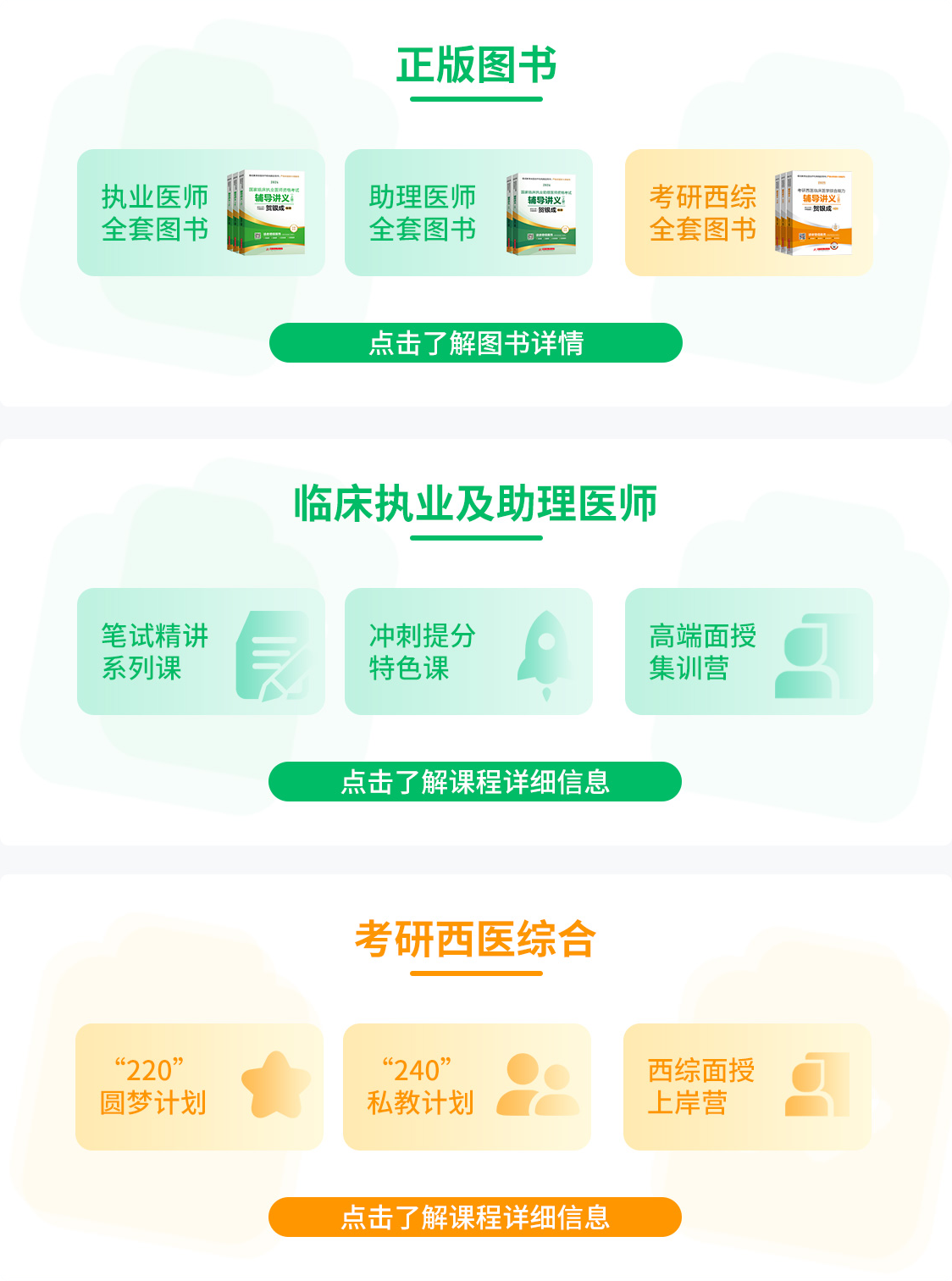Open the 笔试精讲系列课 card
The width and height of the screenshot is (952, 1281).
point(201,652)
